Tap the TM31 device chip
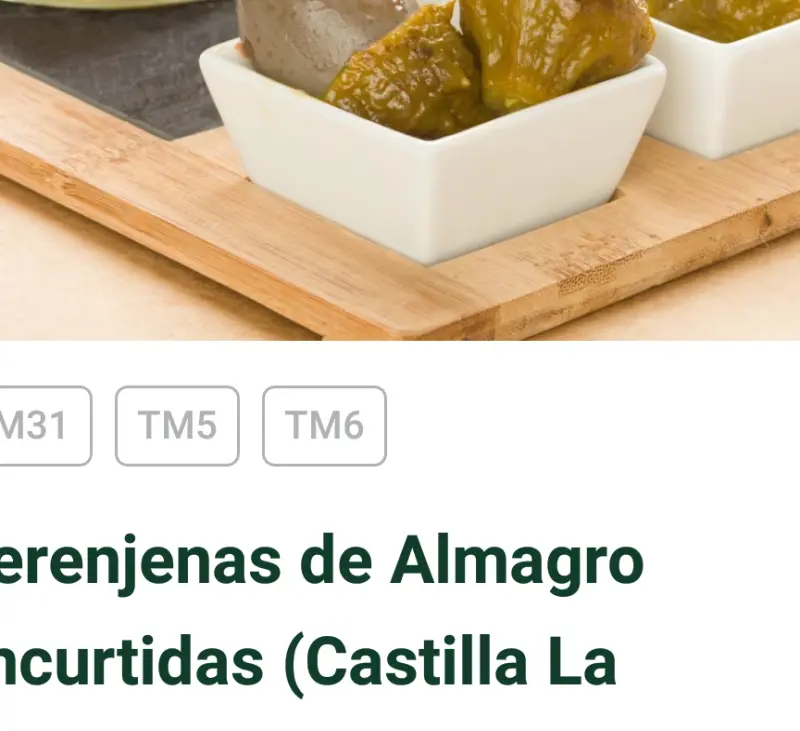 (x=40, y=426)
